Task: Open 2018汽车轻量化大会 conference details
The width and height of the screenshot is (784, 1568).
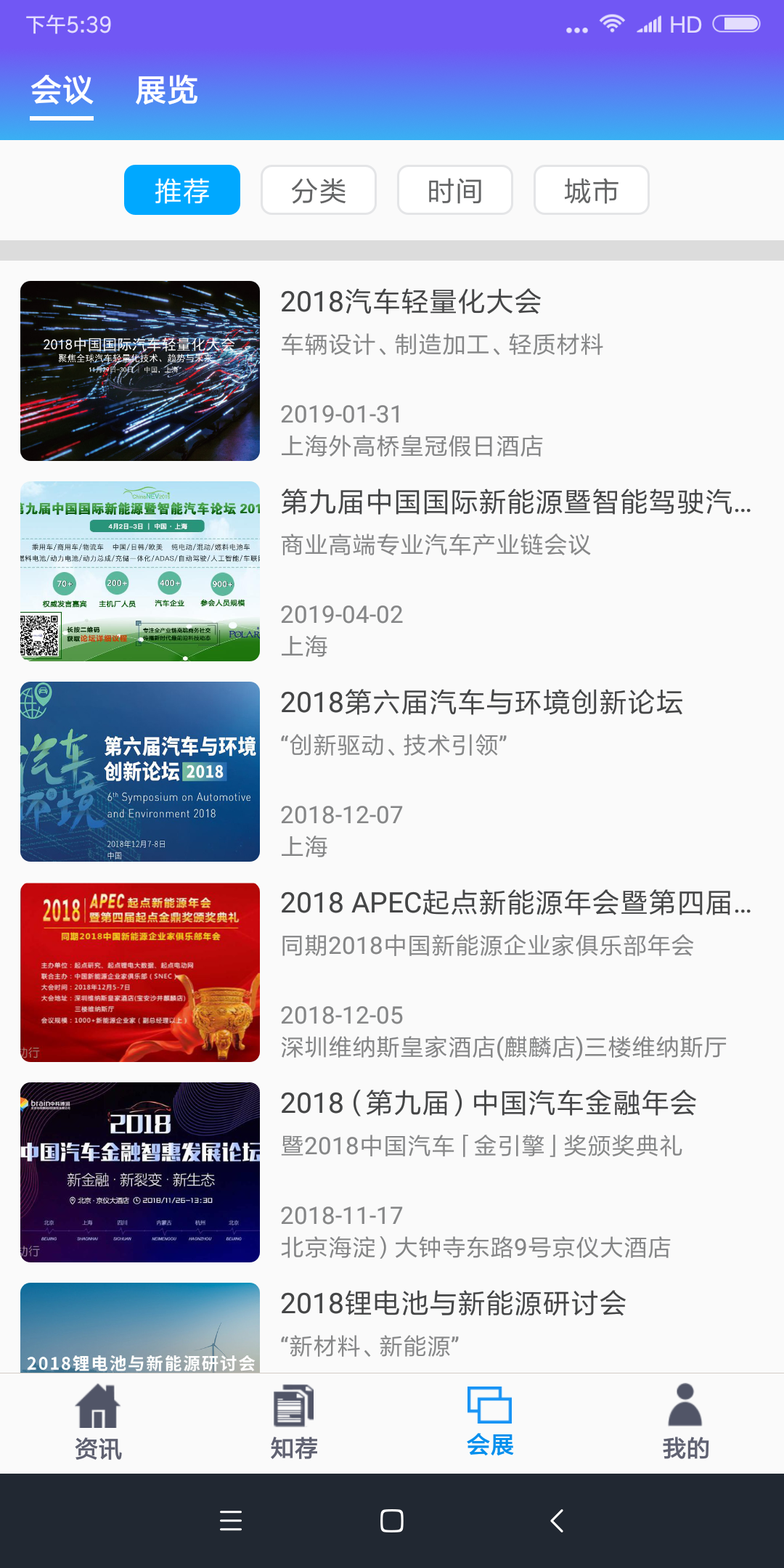Action: pyautogui.click(x=411, y=303)
